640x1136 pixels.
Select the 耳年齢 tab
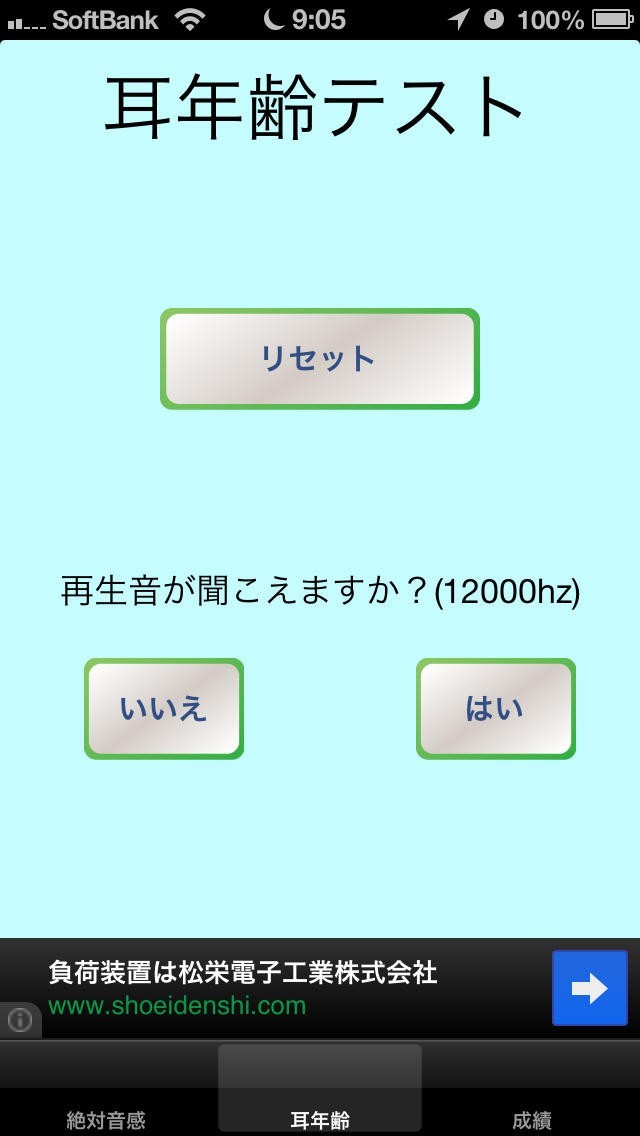click(320, 1090)
